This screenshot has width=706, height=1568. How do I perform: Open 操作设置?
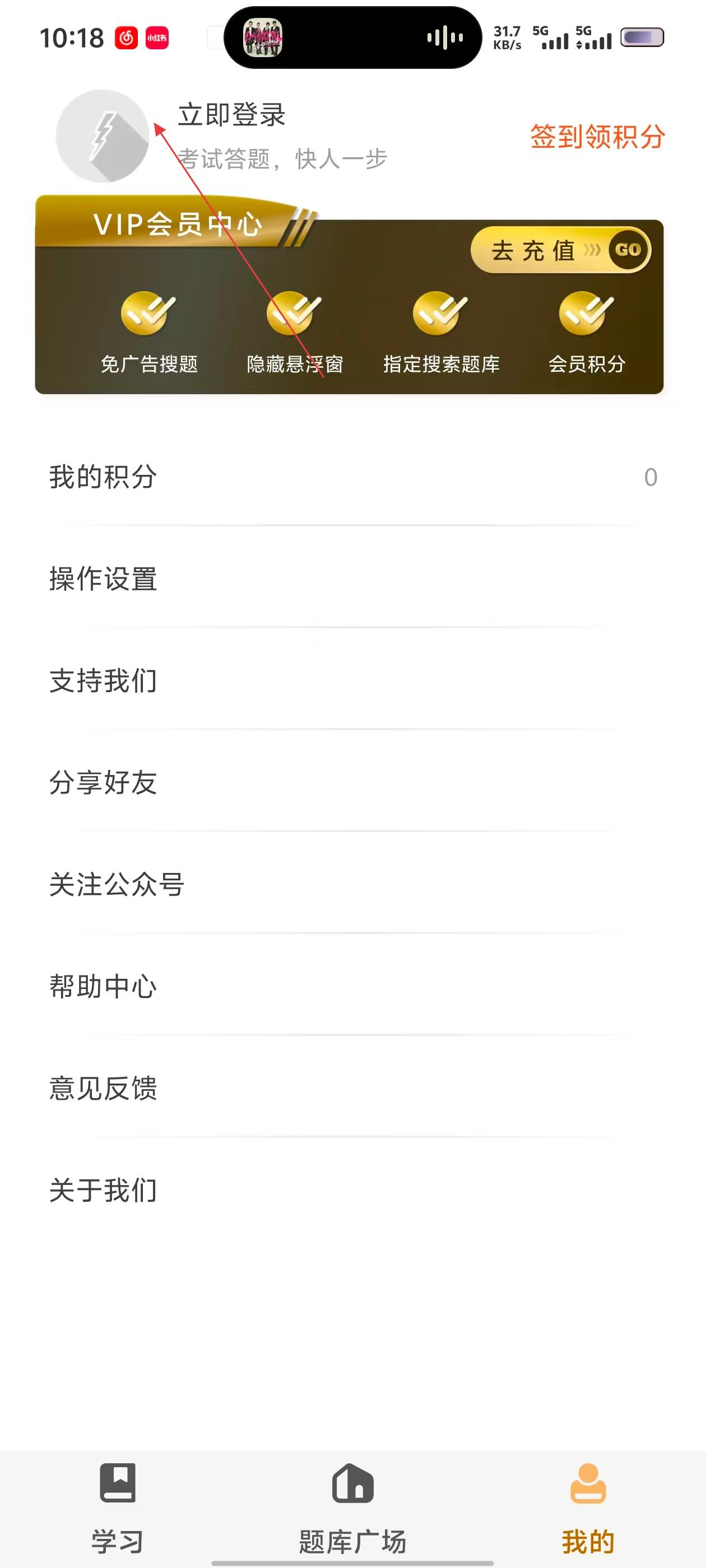104,579
